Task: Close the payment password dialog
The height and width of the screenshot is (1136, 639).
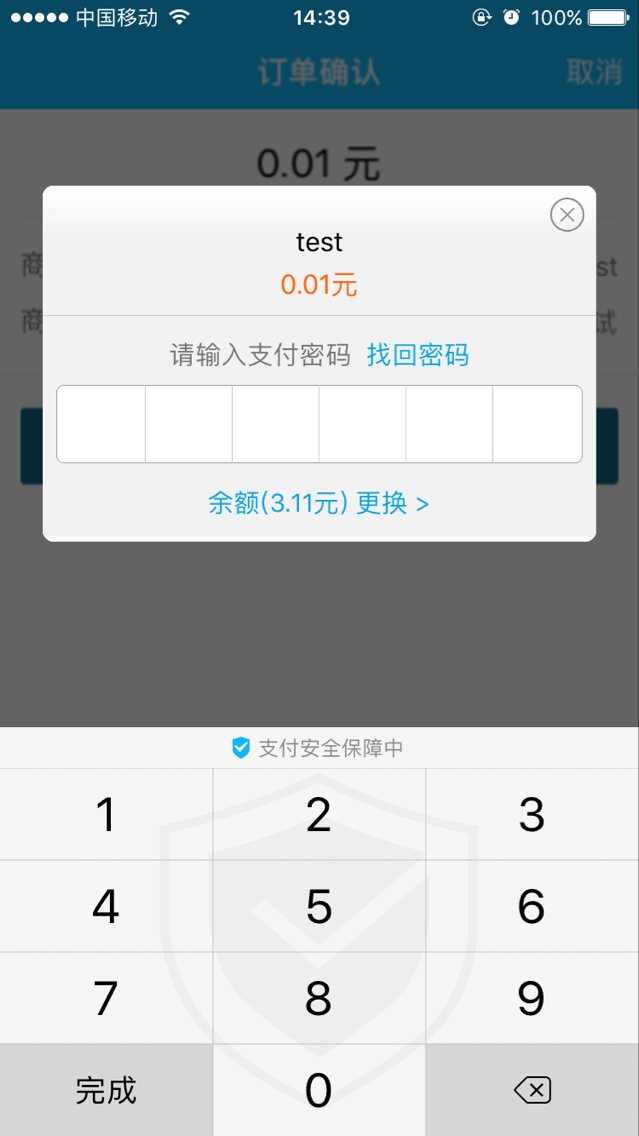Action: click(x=567, y=214)
